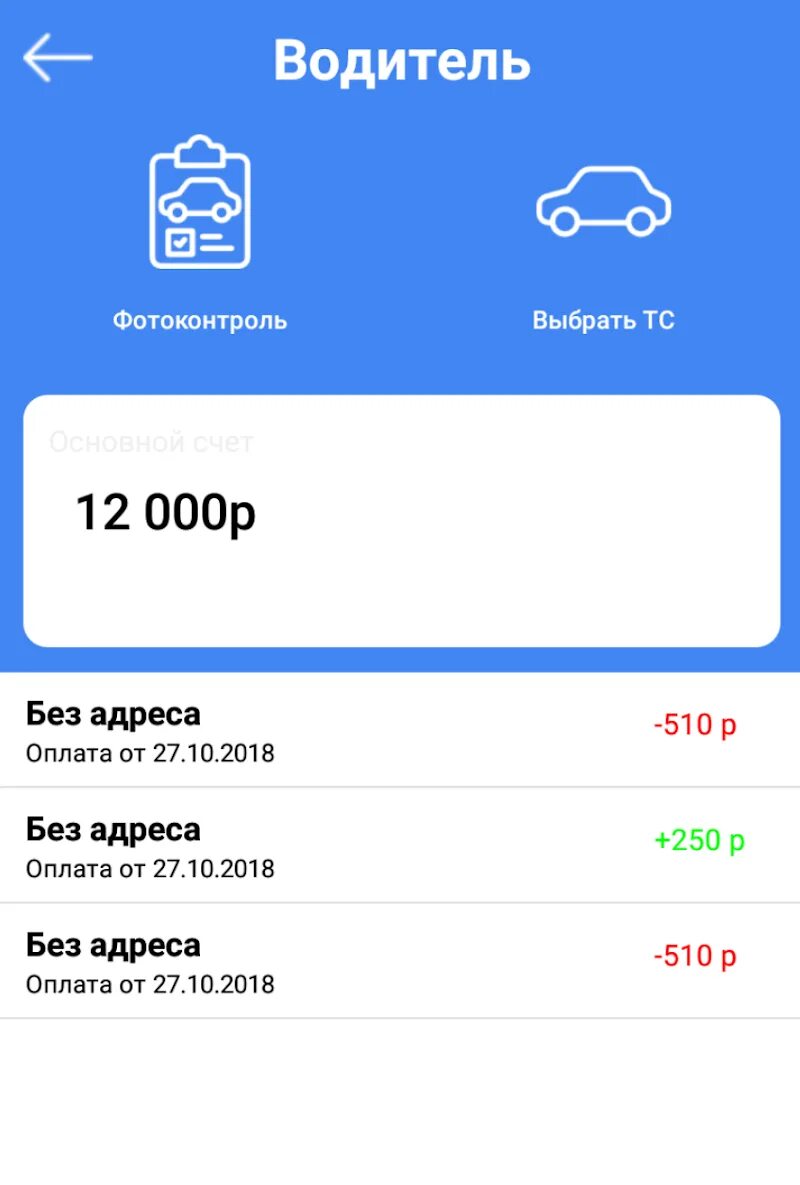
Task: Open the third Без адреса payment row
Action: tap(400, 960)
